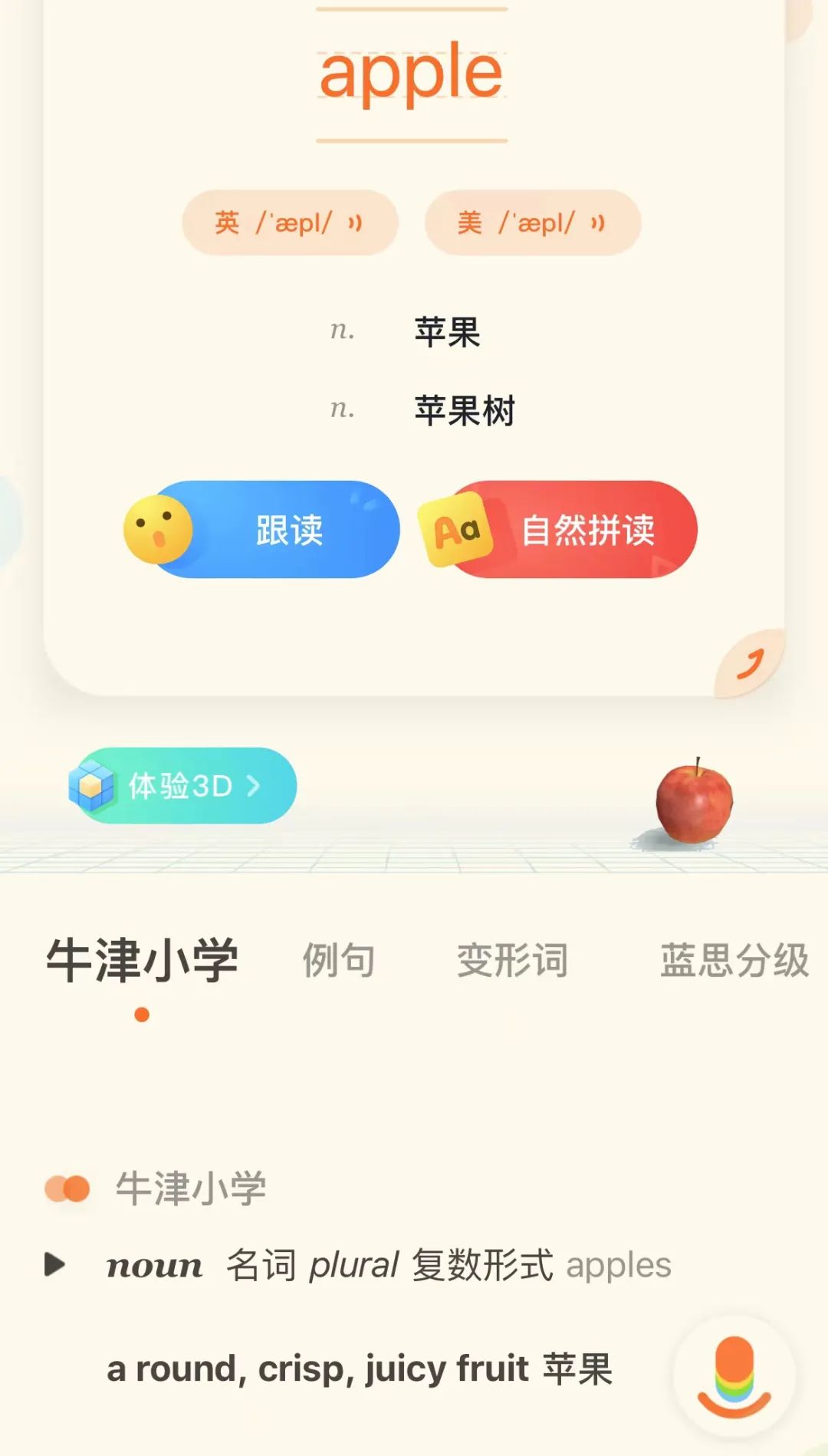Tap the orange dot under 牛津小学
The image size is (828, 1456).
(x=142, y=1014)
